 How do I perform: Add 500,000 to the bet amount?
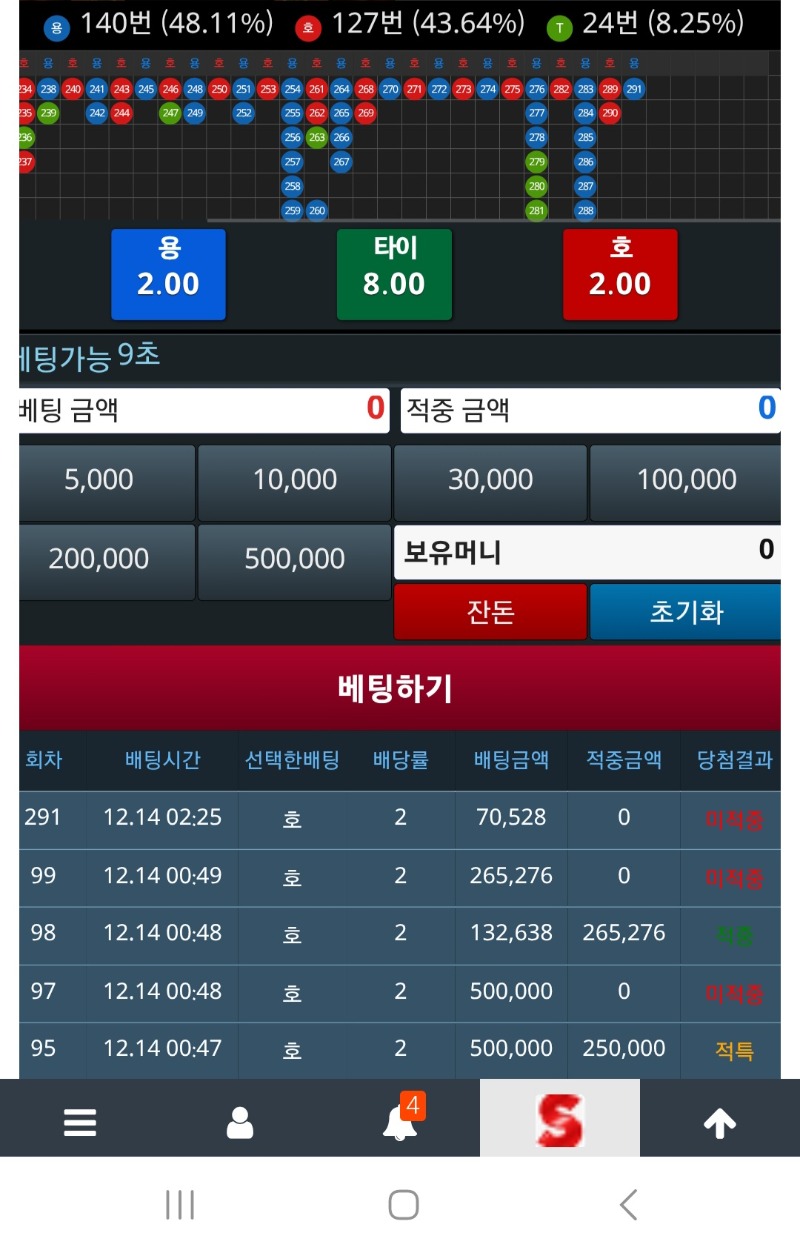[294, 559]
